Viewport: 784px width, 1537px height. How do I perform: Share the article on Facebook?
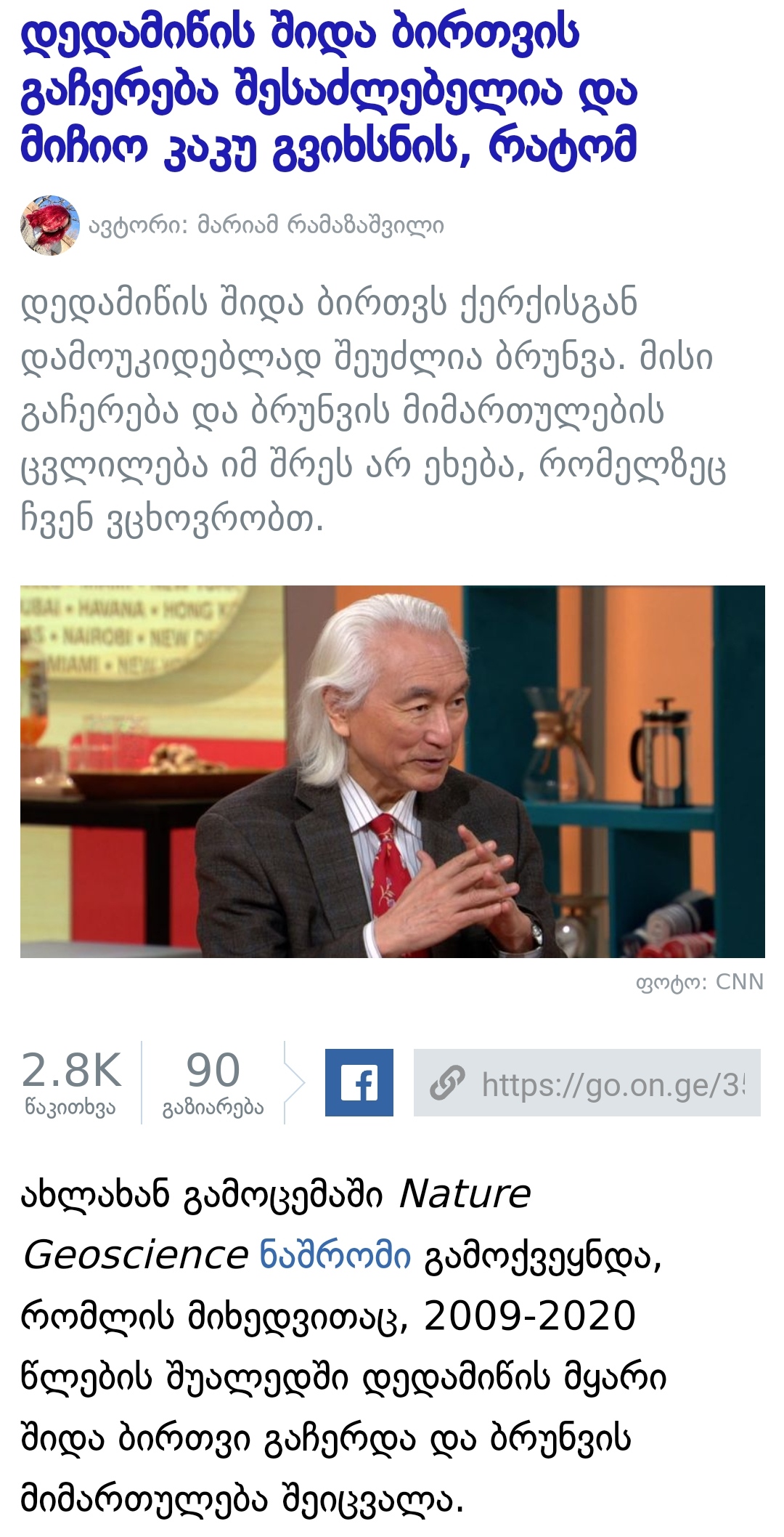click(x=359, y=1082)
